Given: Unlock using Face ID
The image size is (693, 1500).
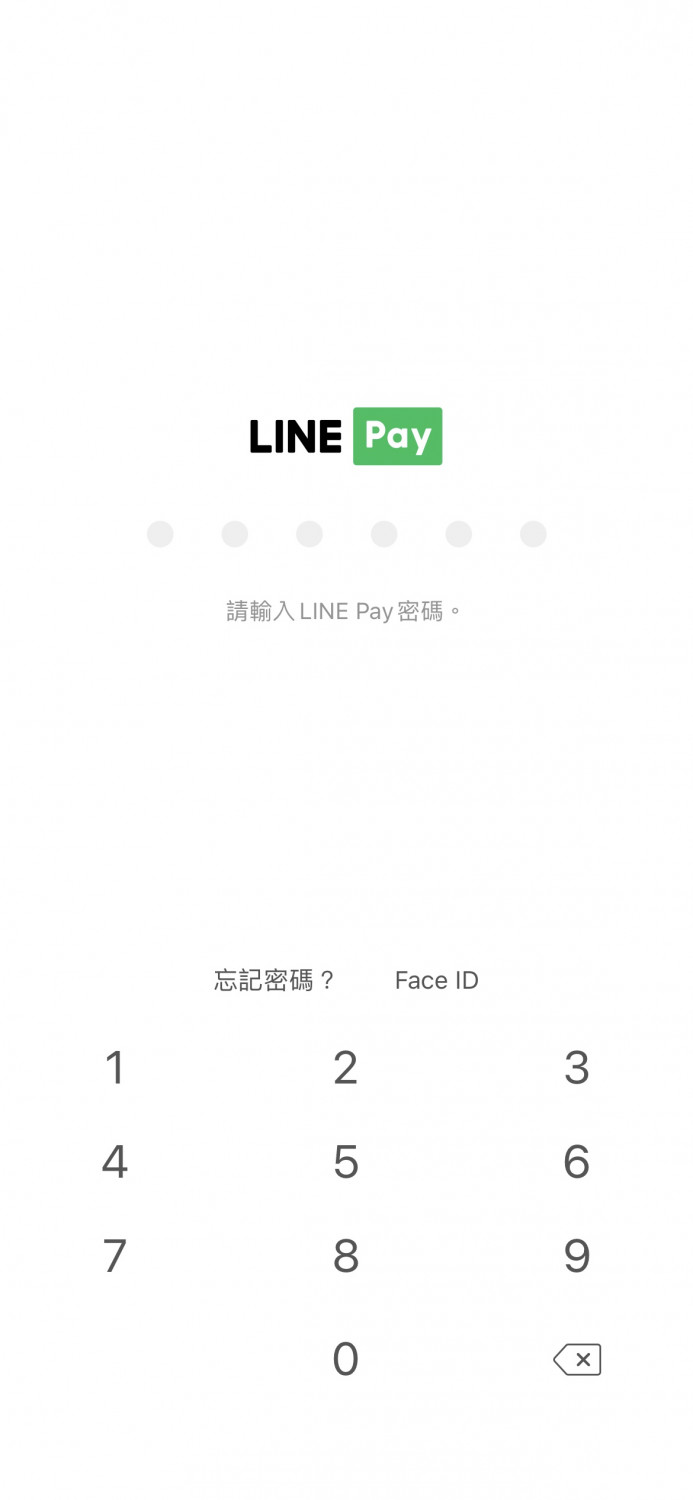Looking at the screenshot, I should tap(436, 980).
